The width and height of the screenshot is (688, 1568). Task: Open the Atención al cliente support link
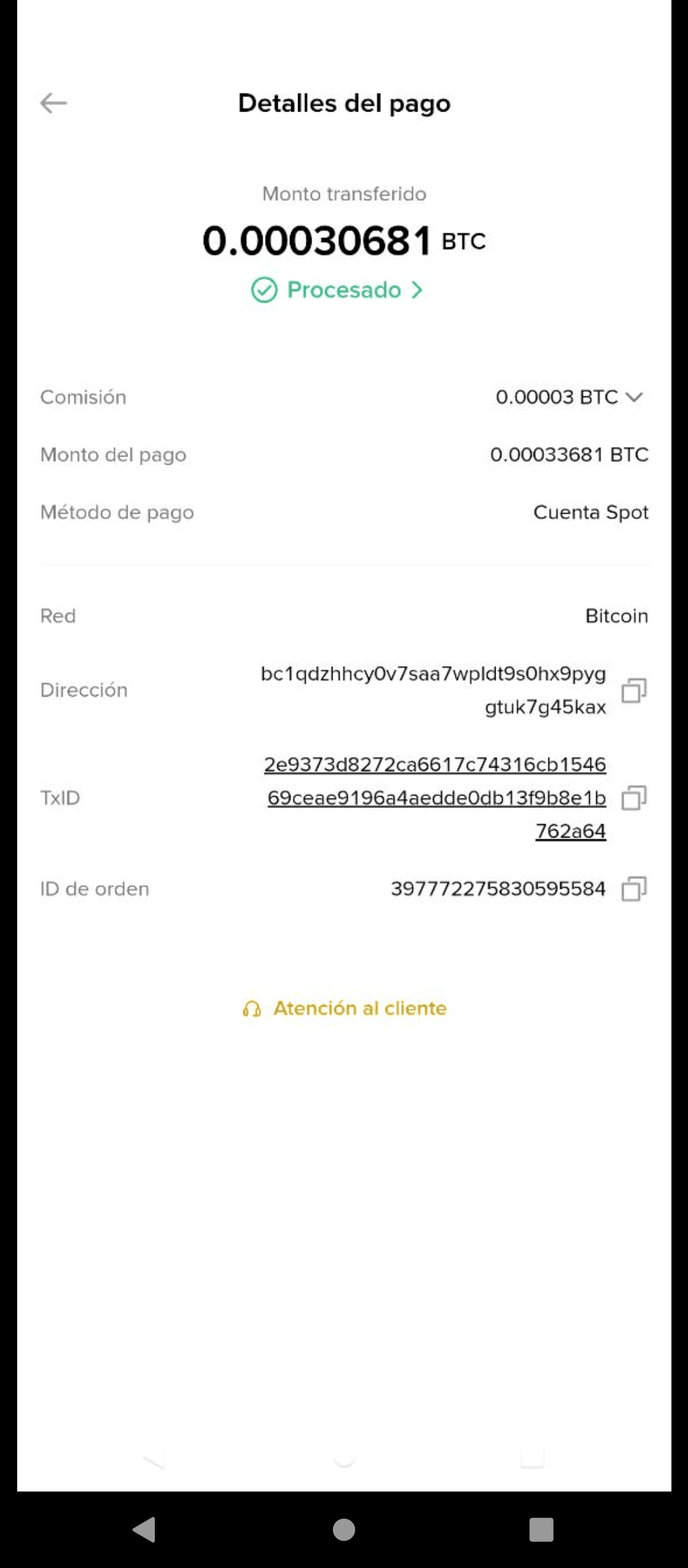[x=359, y=1008]
